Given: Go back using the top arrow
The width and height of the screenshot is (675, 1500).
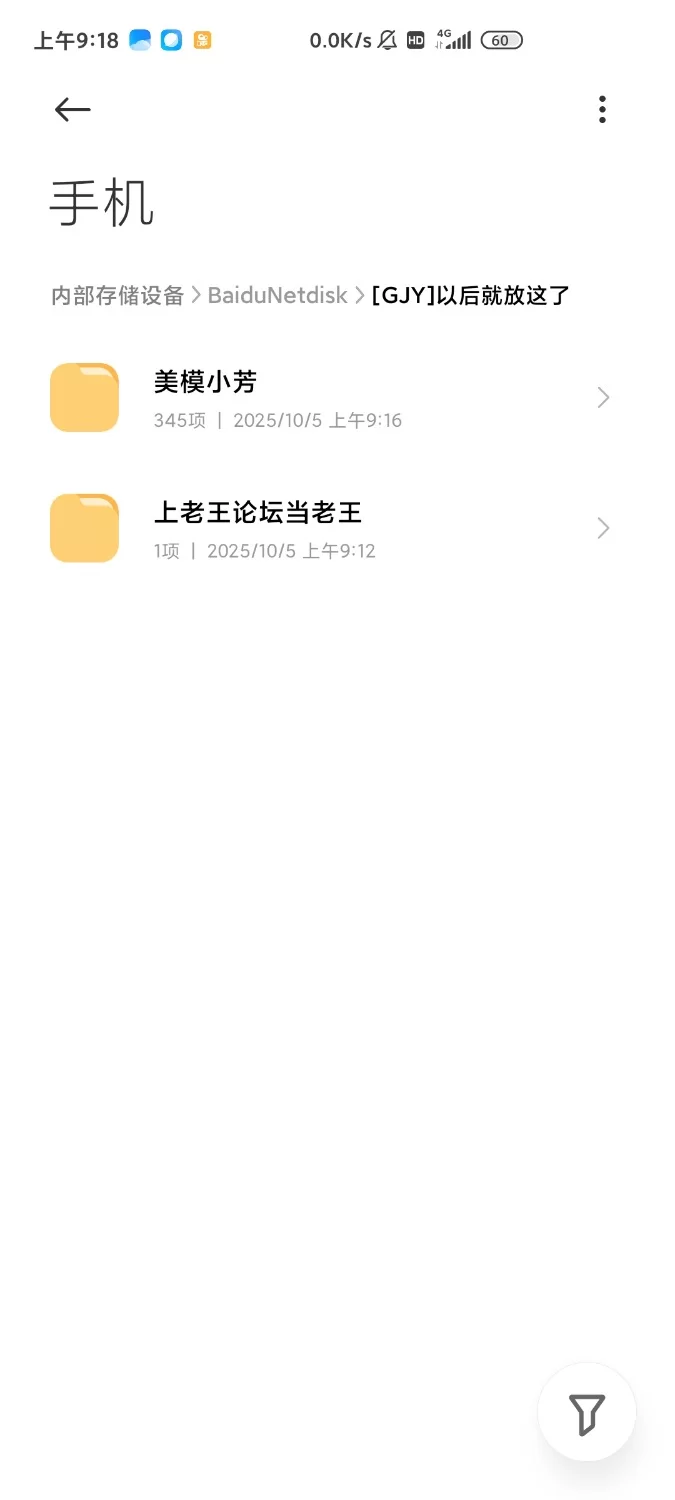Looking at the screenshot, I should [72, 109].
